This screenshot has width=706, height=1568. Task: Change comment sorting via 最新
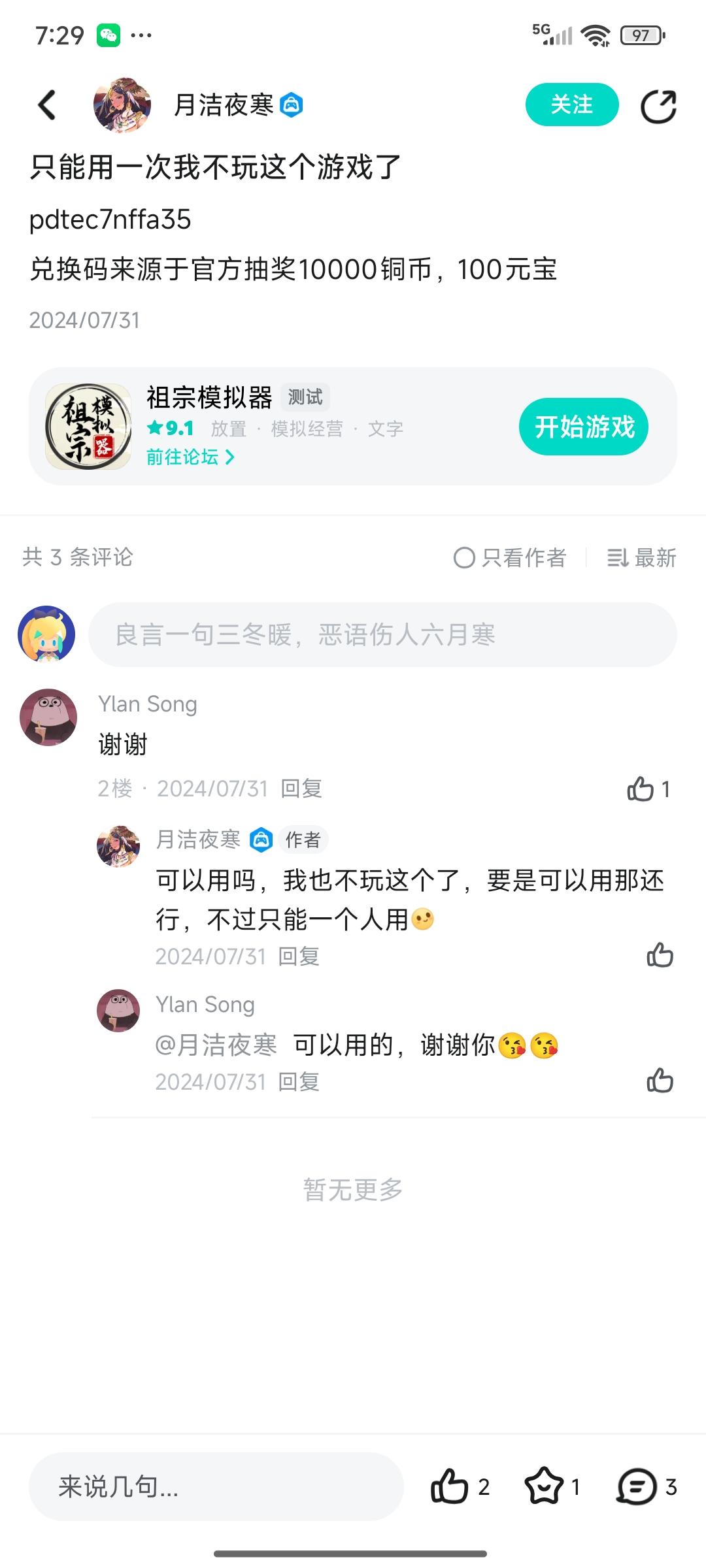[x=641, y=558]
